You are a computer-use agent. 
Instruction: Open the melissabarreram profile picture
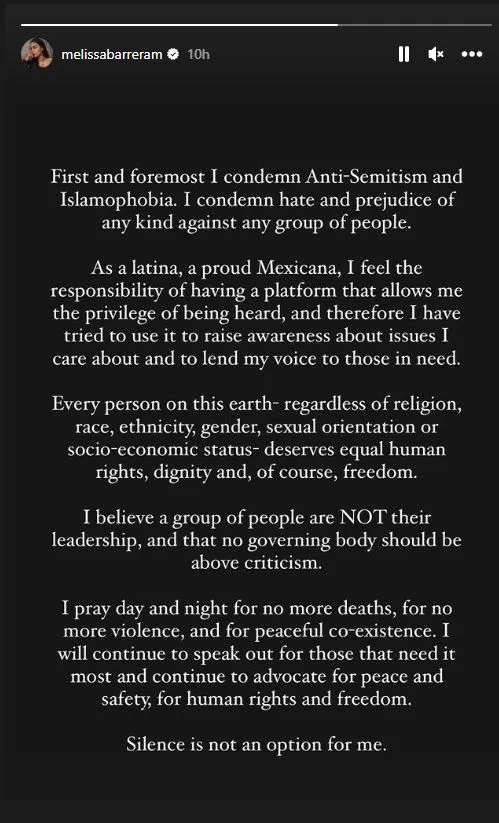click(x=37, y=54)
